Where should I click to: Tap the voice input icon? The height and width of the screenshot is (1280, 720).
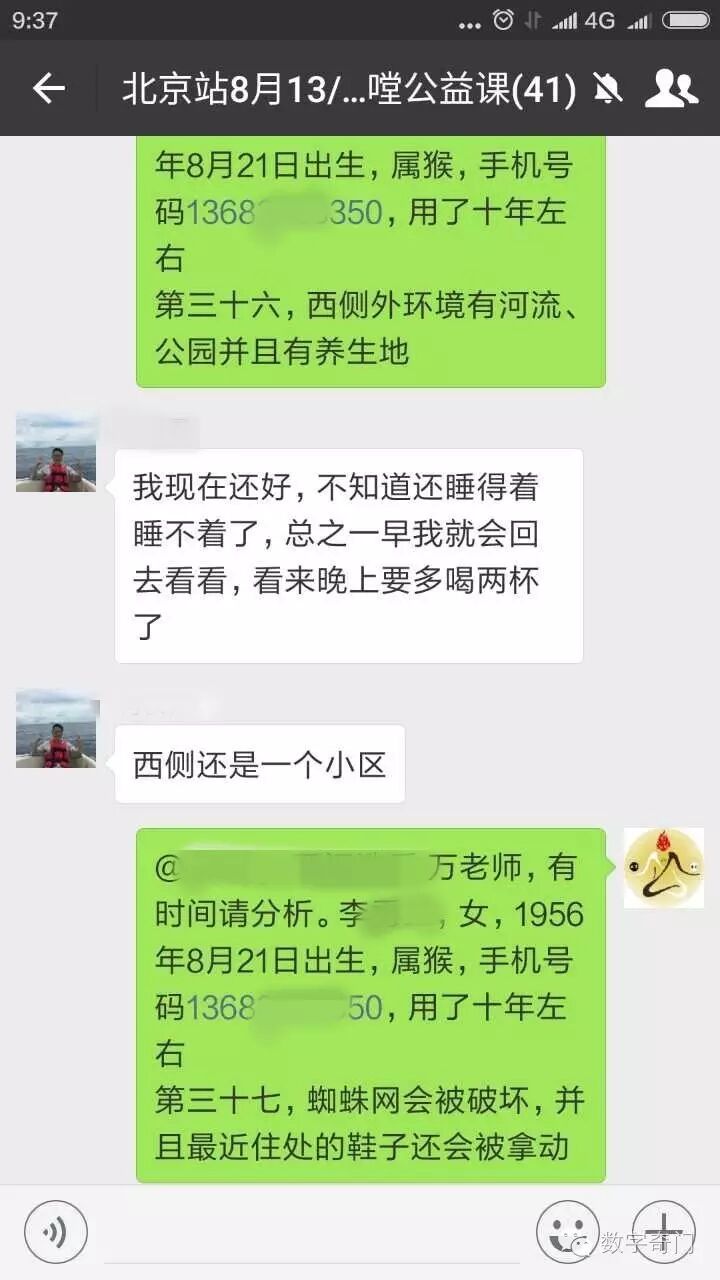55,1230
